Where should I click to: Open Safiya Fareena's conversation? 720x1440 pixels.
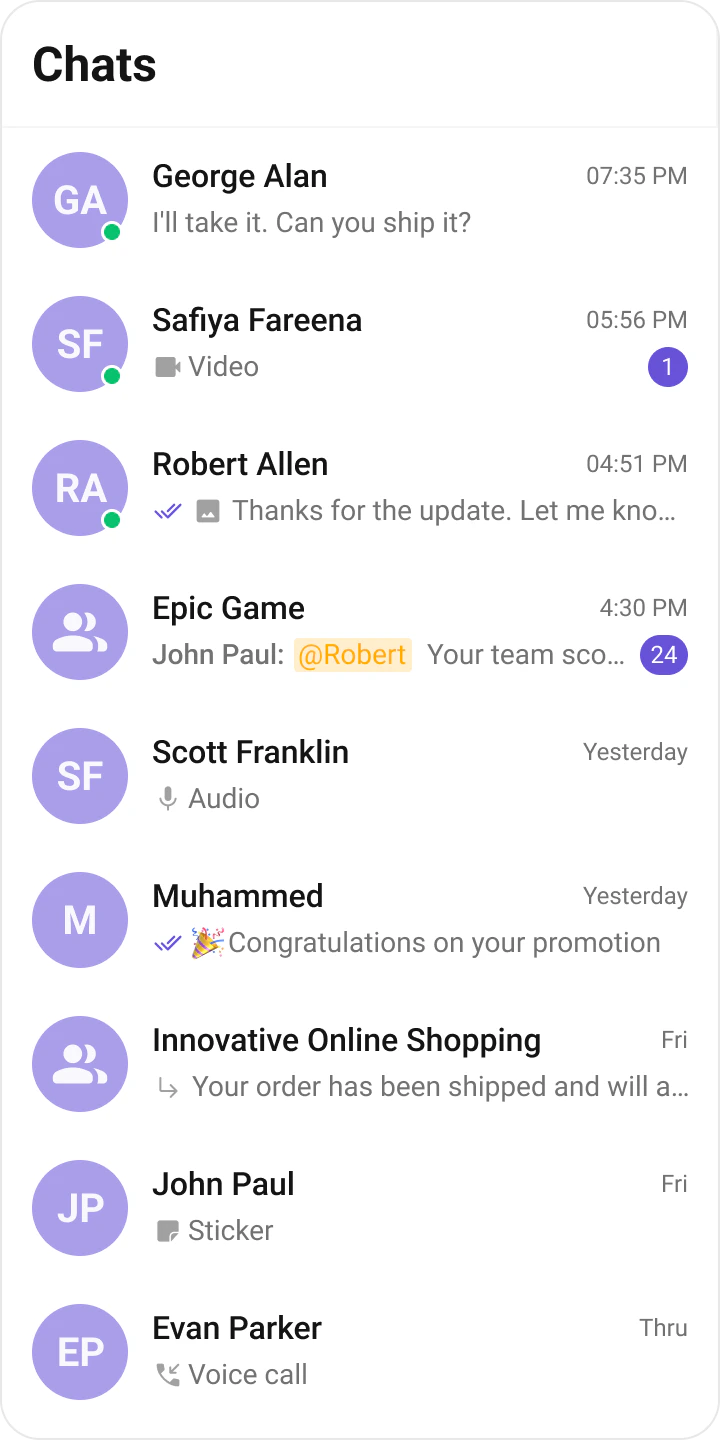pos(360,343)
